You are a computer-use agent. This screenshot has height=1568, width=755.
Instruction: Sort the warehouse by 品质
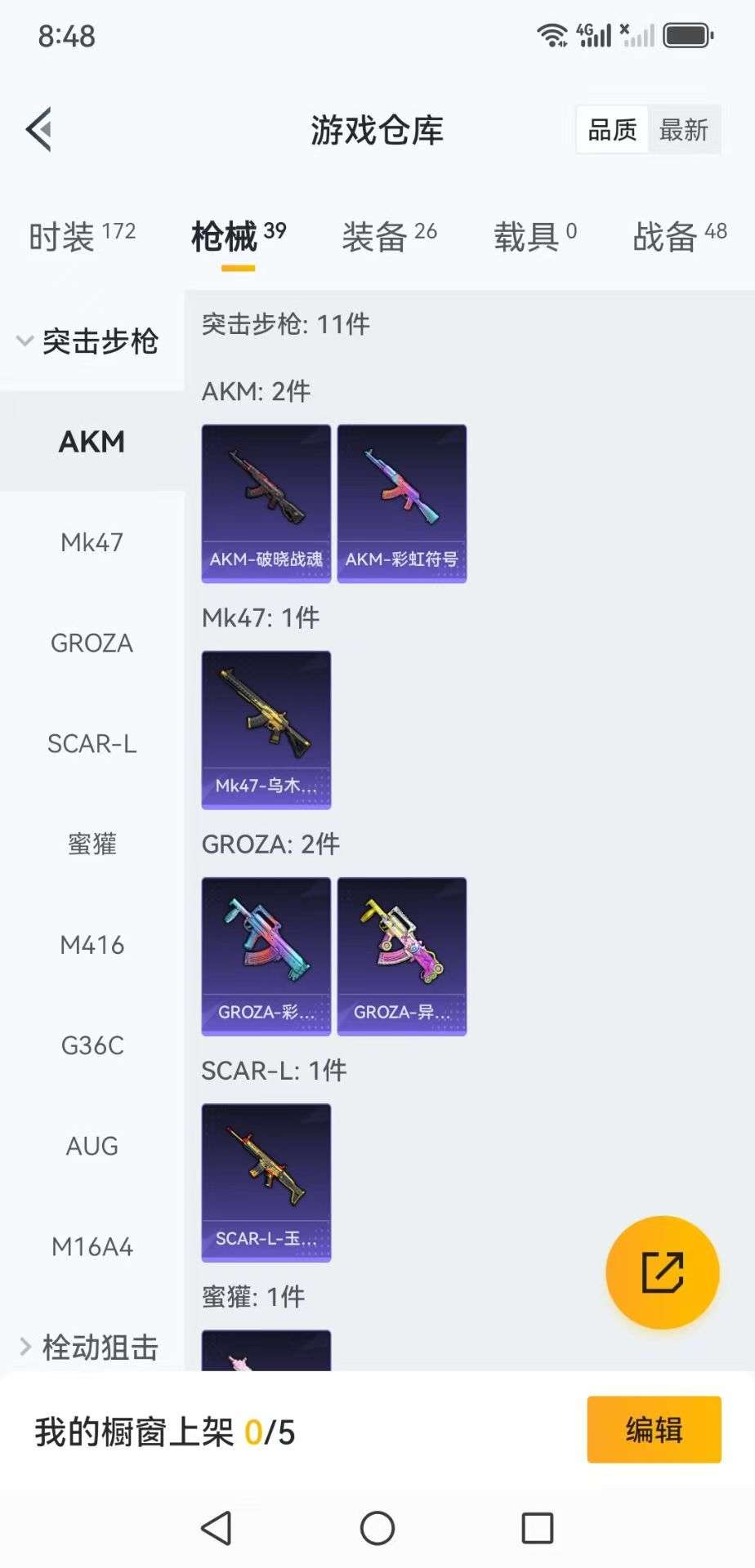tap(612, 129)
